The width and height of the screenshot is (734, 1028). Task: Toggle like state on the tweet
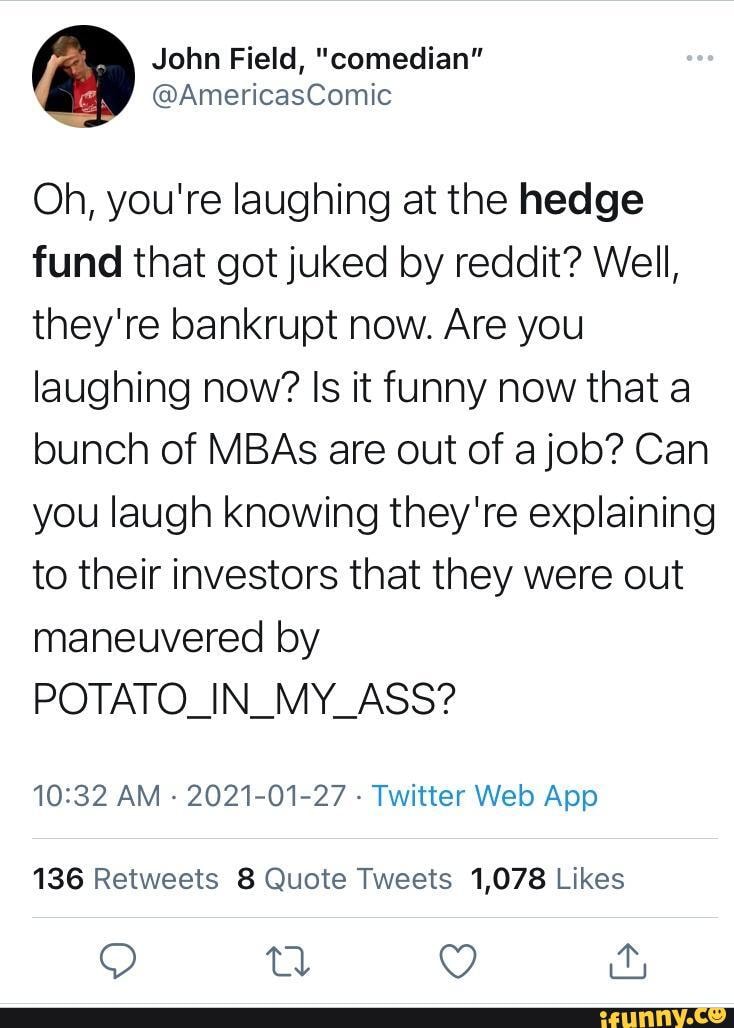coord(458,961)
